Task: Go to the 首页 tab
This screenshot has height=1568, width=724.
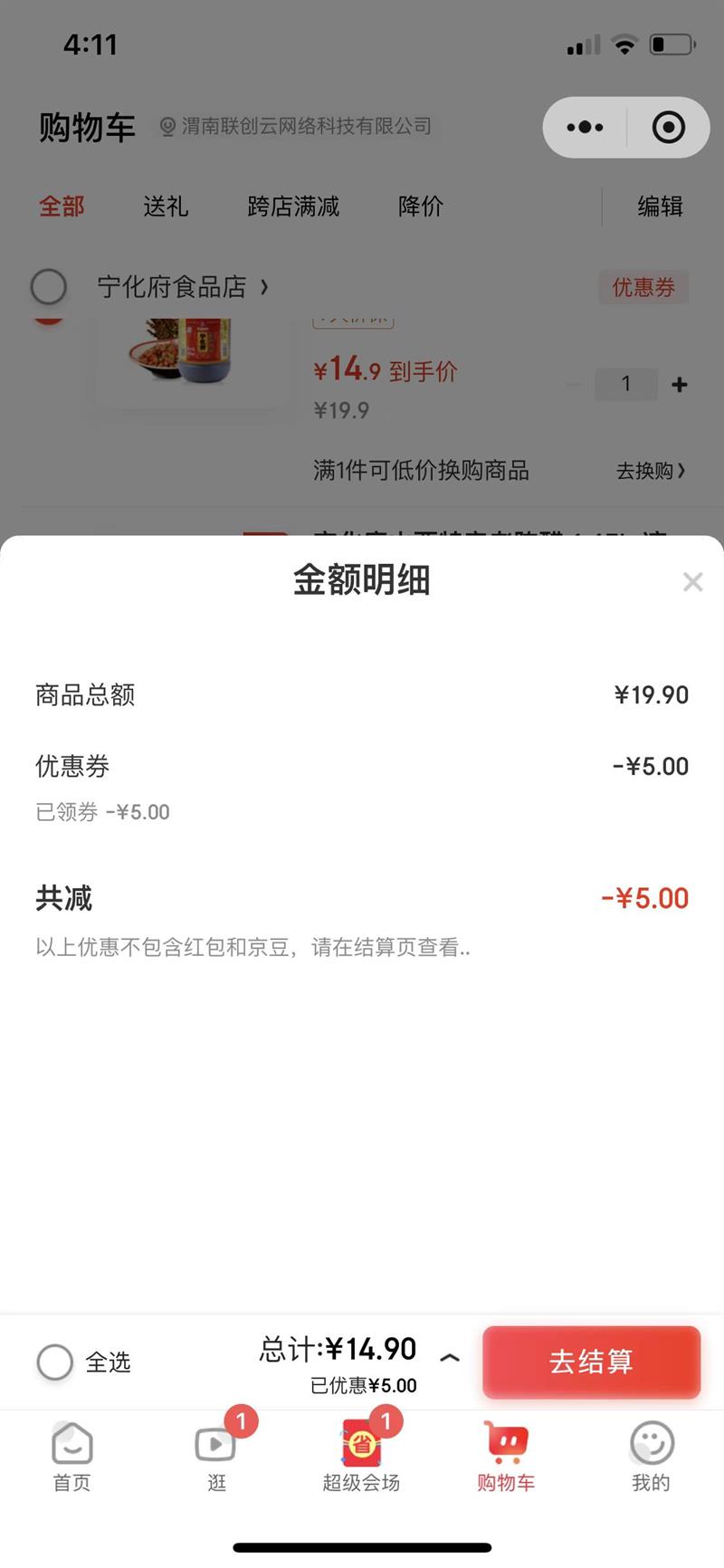Action: tap(72, 1456)
